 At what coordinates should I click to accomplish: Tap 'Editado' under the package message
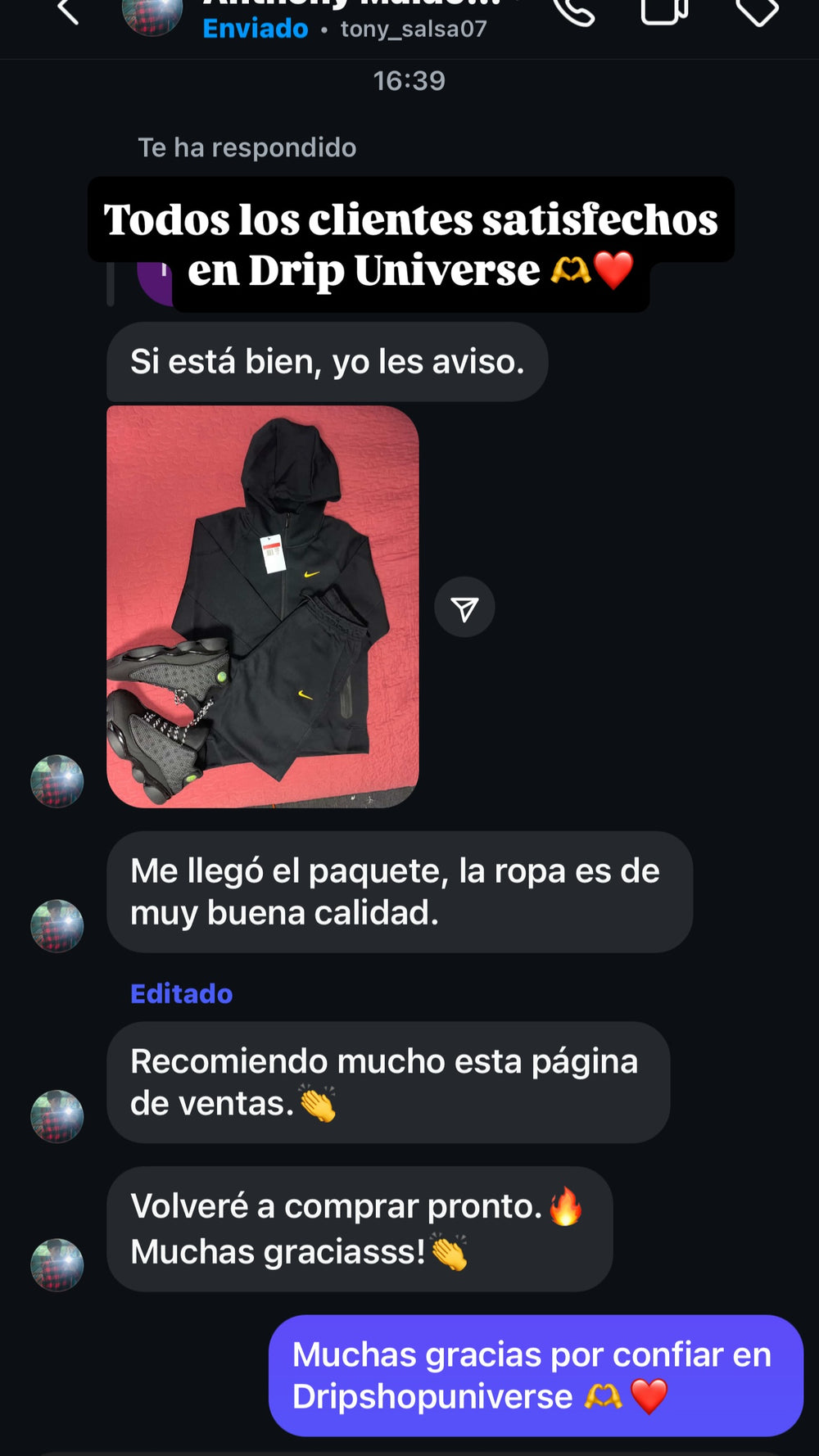[x=180, y=993]
